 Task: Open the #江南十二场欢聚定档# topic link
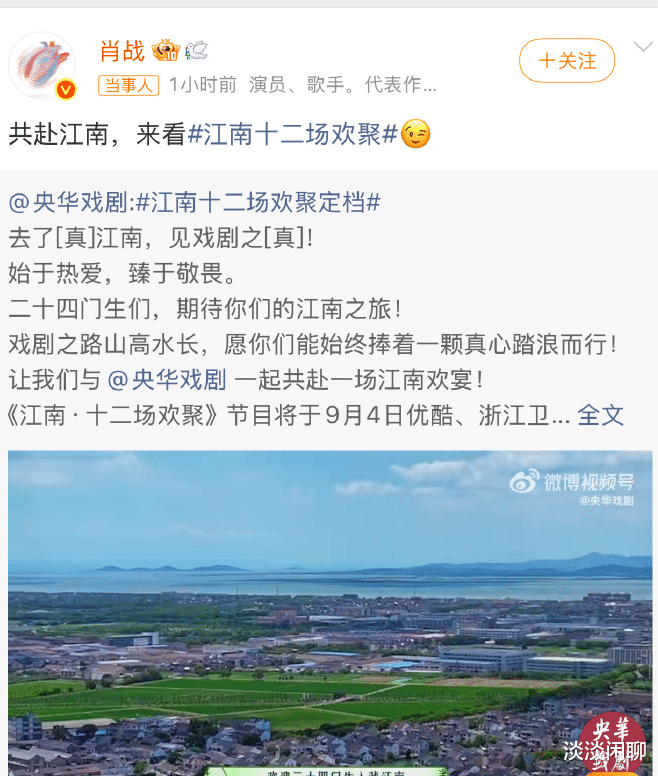pyautogui.click(x=258, y=203)
